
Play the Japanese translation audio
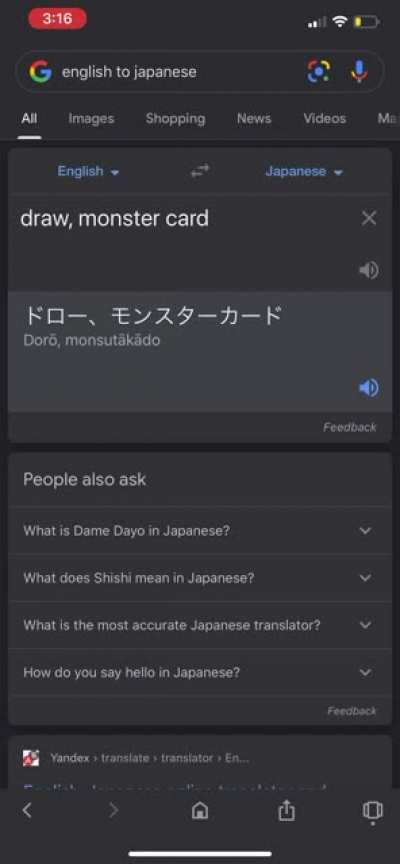click(x=369, y=388)
